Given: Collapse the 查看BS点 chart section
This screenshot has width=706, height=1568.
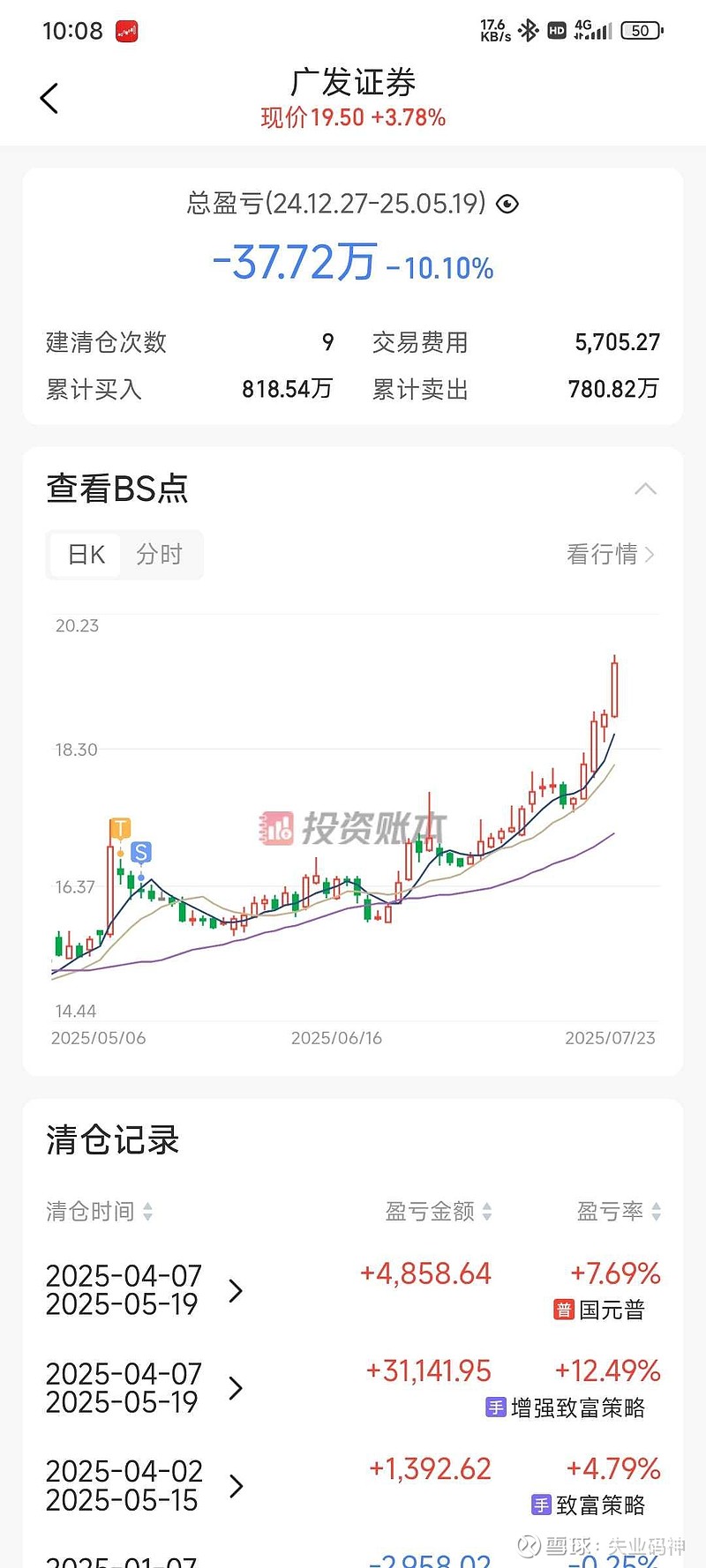Looking at the screenshot, I should pyautogui.click(x=646, y=489).
